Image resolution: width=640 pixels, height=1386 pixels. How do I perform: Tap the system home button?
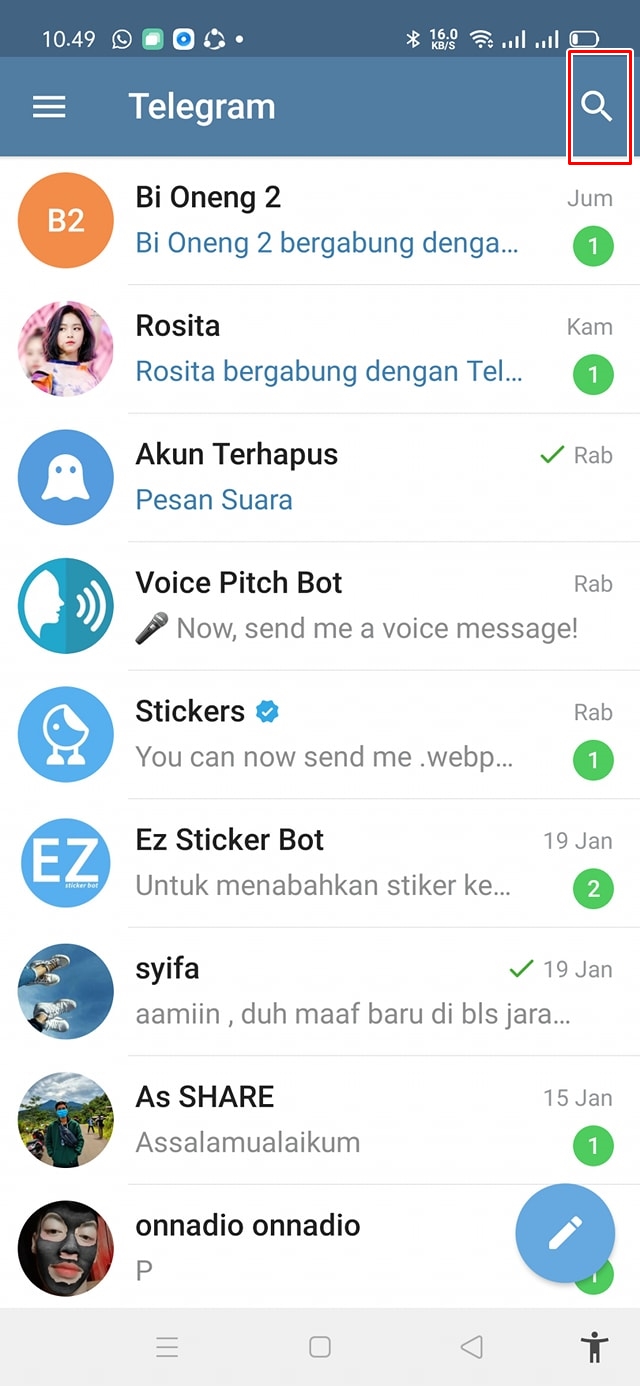(320, 1347)
